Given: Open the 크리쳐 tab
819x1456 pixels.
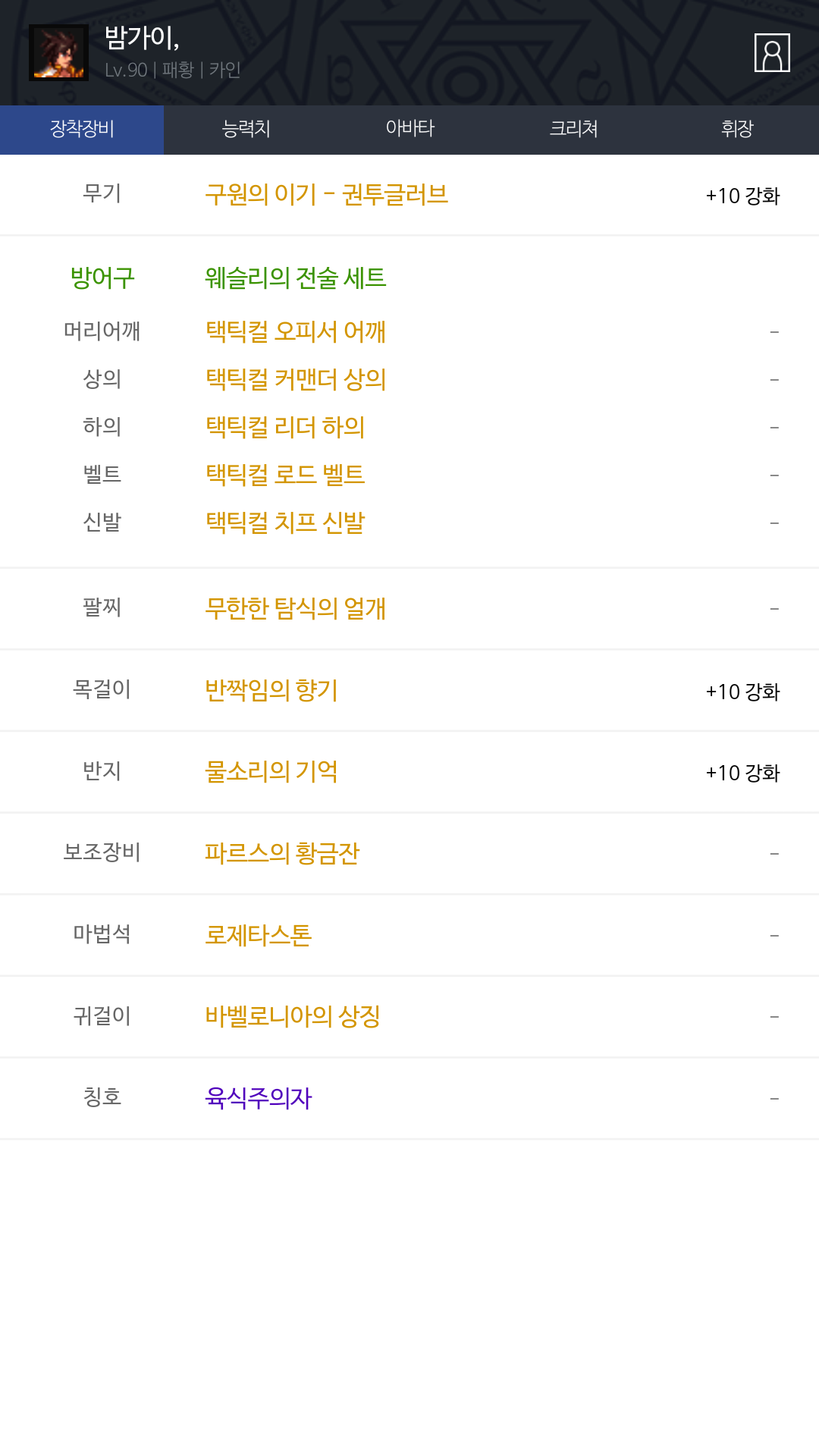Looking at the screenshot, I should click(573, 129).
